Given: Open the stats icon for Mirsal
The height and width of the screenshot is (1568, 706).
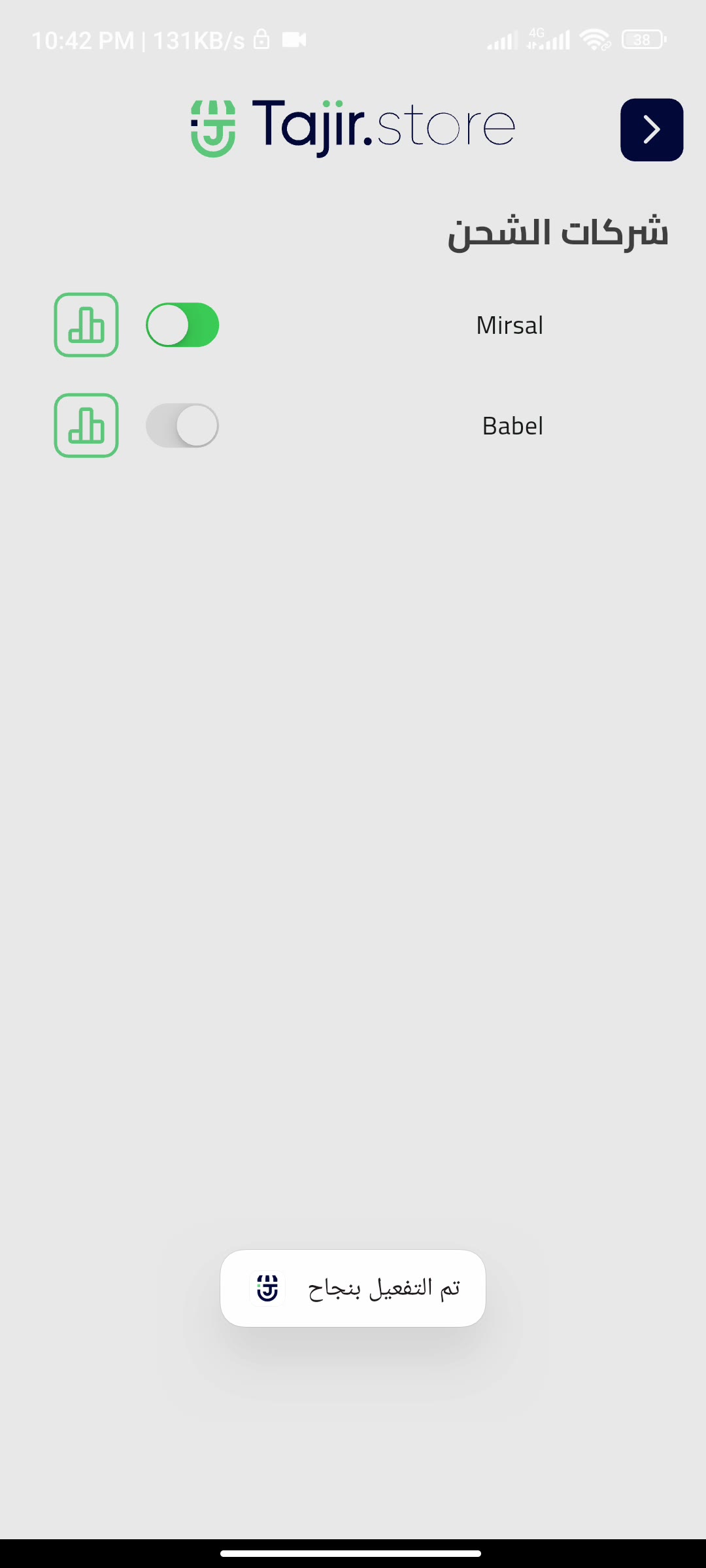Looking at the screenshot, I should point(86,325).
